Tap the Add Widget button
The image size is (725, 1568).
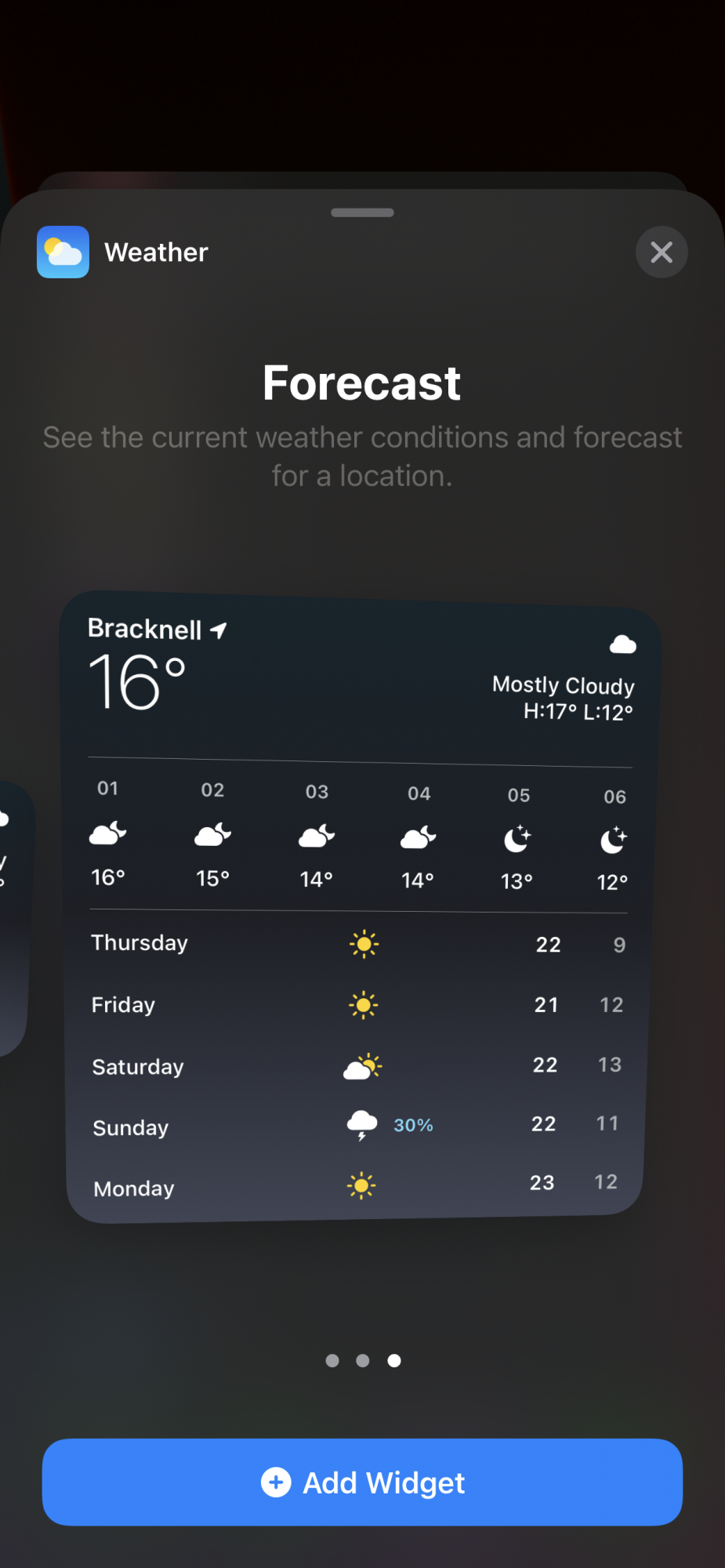[x=362, y=1482]
